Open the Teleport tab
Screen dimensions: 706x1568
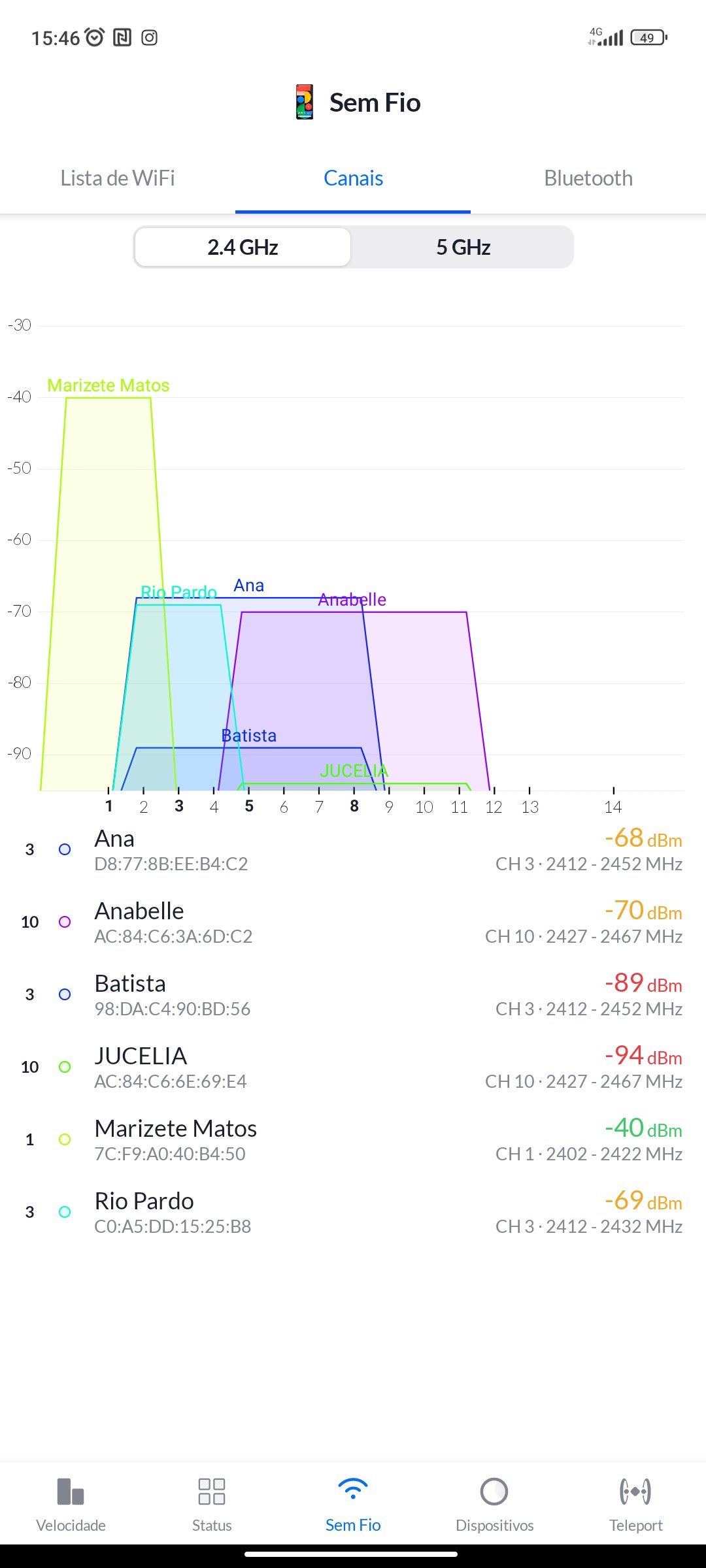[635, 1505]
